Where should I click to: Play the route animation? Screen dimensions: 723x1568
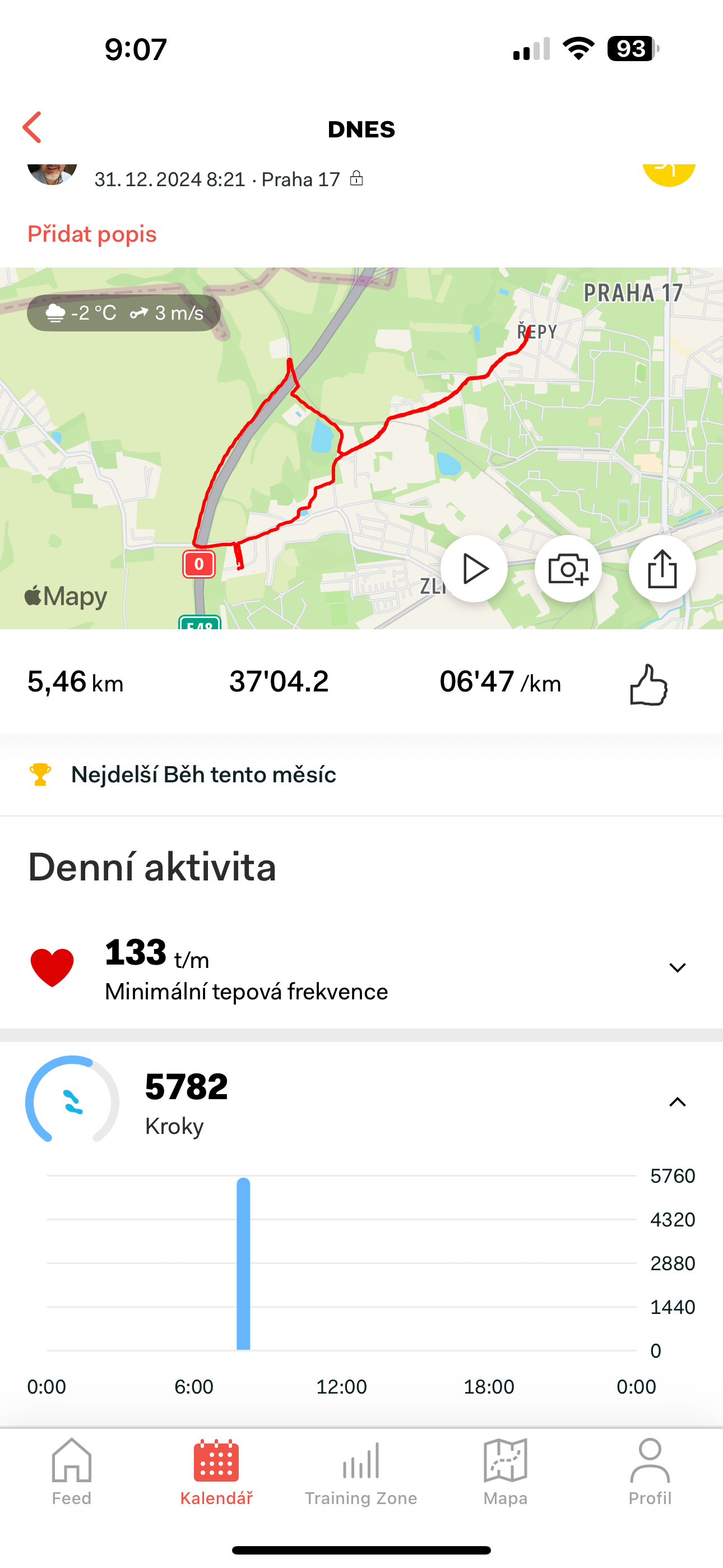coord(474,569)
